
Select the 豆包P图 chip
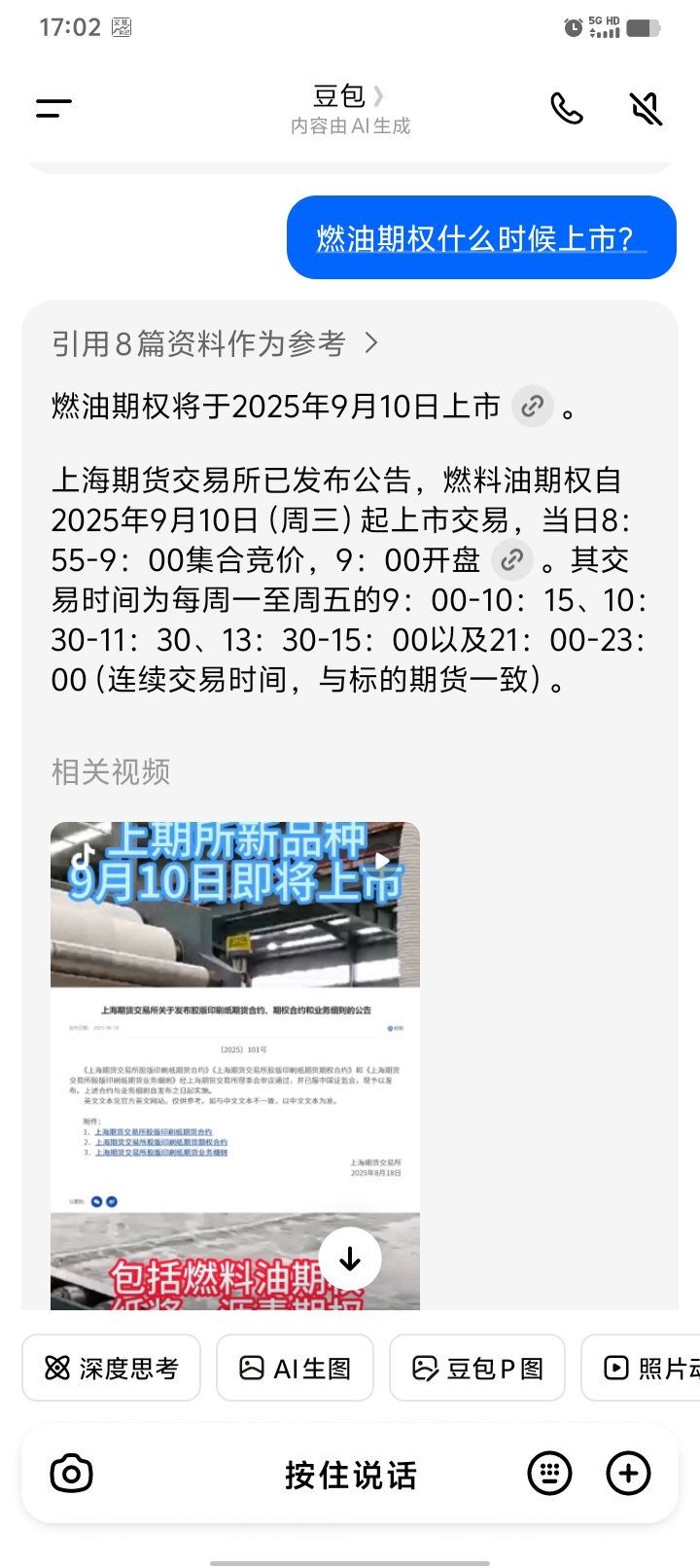[x=477, y=1368]
